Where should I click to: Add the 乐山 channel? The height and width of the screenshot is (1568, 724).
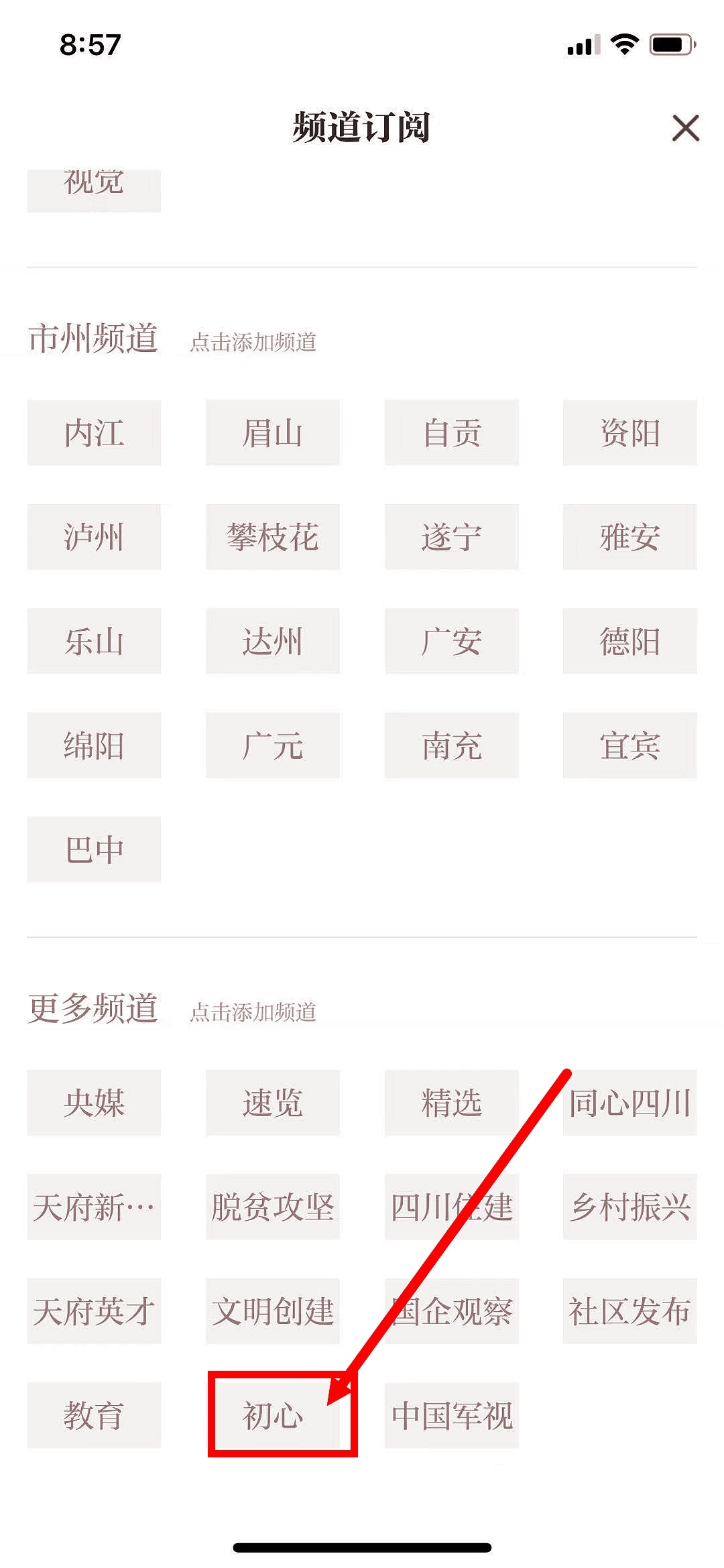94,641
